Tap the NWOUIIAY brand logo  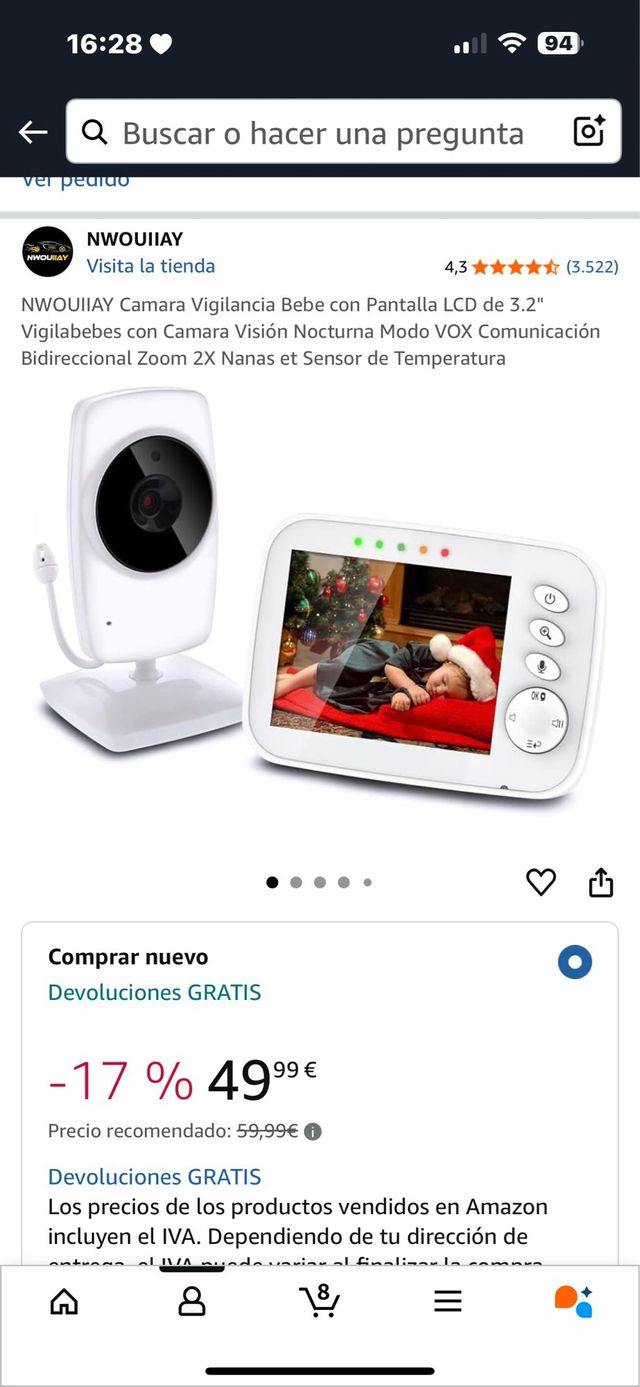pyautogui.click(x=47, y=252)
